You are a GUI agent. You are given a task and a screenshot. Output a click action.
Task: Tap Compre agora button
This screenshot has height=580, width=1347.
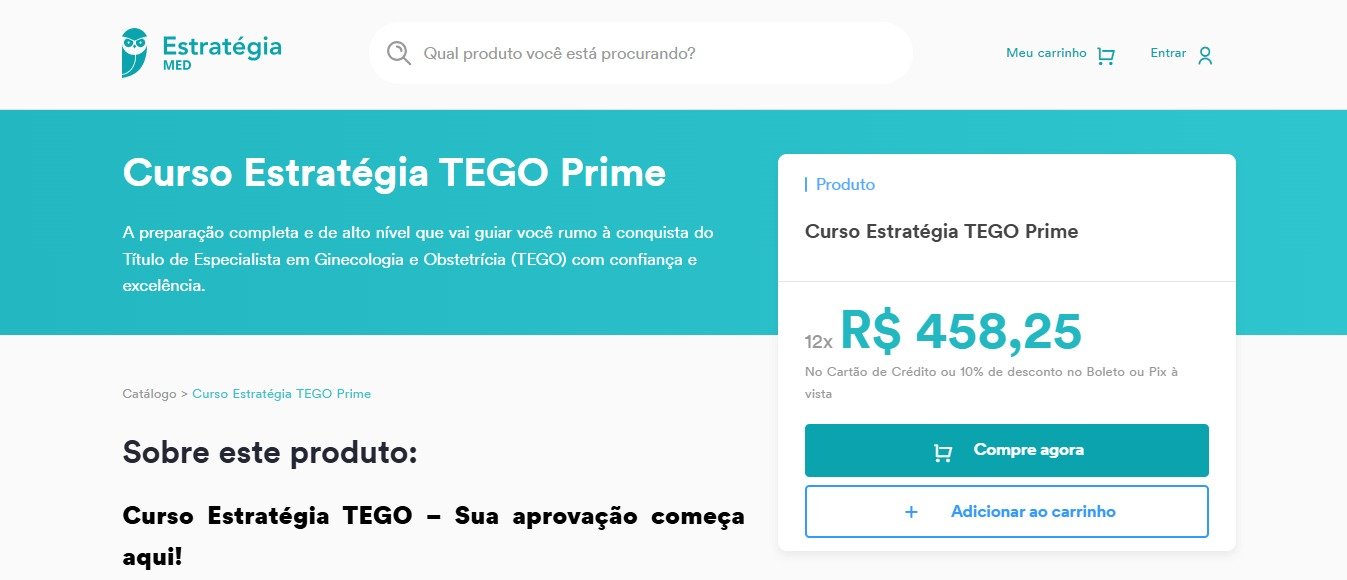pyautogui.click(x=1006, y=451)
